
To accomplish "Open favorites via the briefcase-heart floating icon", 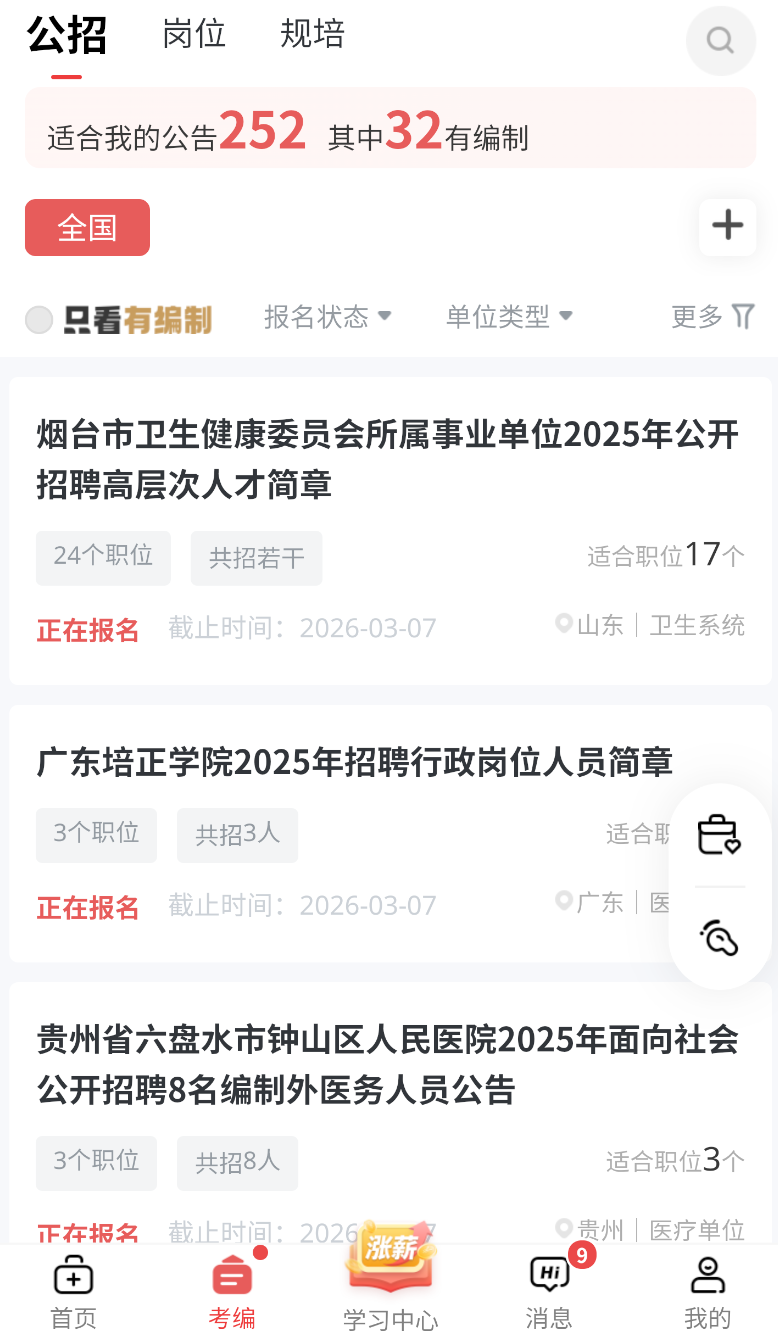I will [719, 835].
